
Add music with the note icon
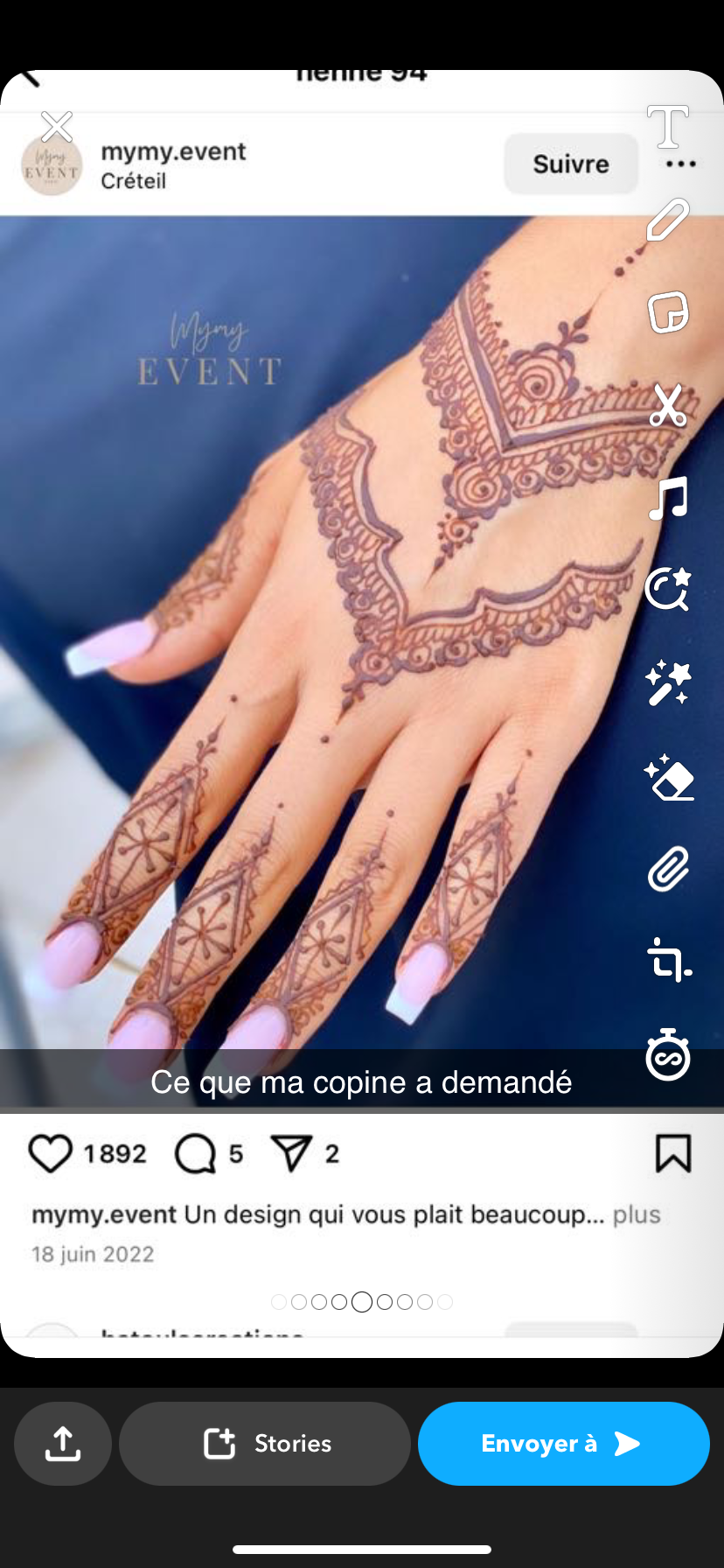coord(668,498)
